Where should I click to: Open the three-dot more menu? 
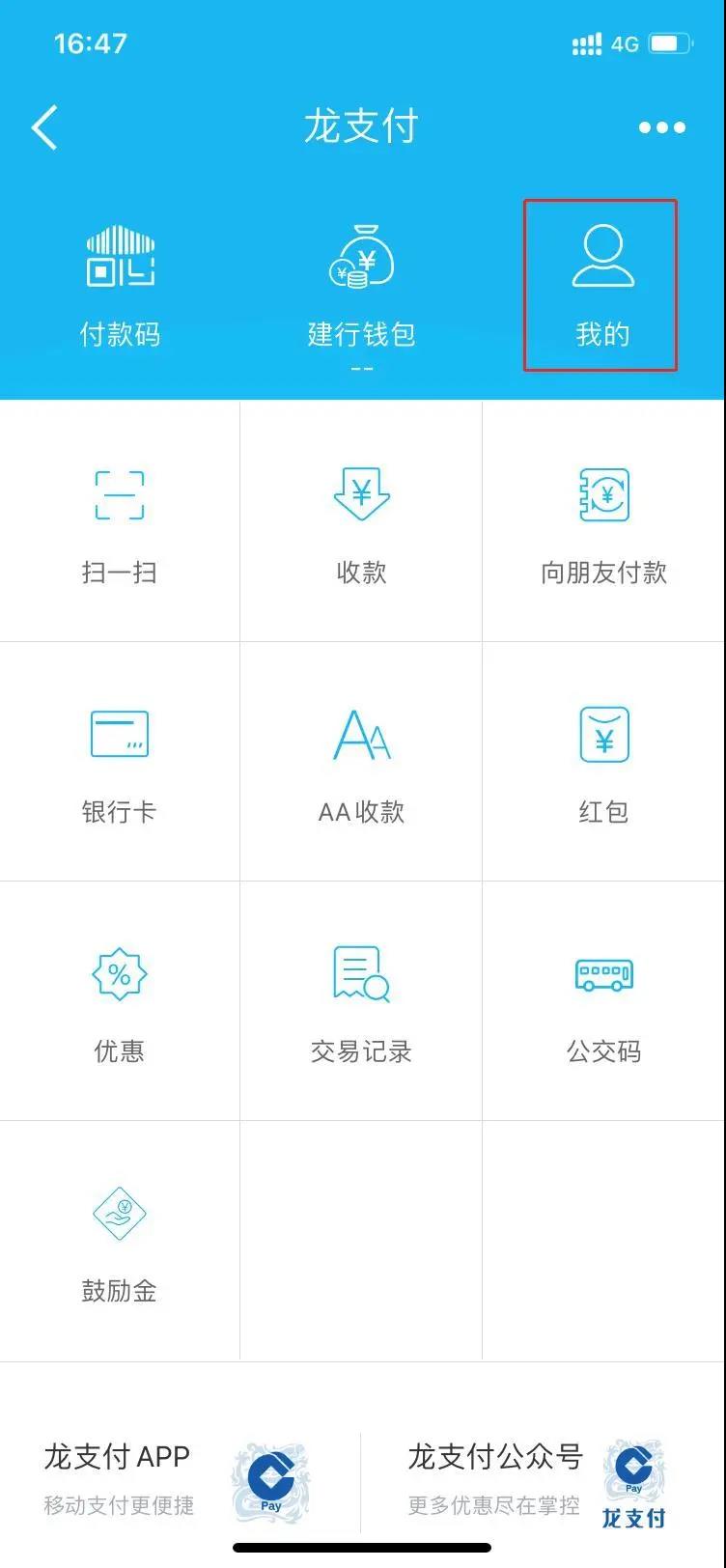coord(662,127)
